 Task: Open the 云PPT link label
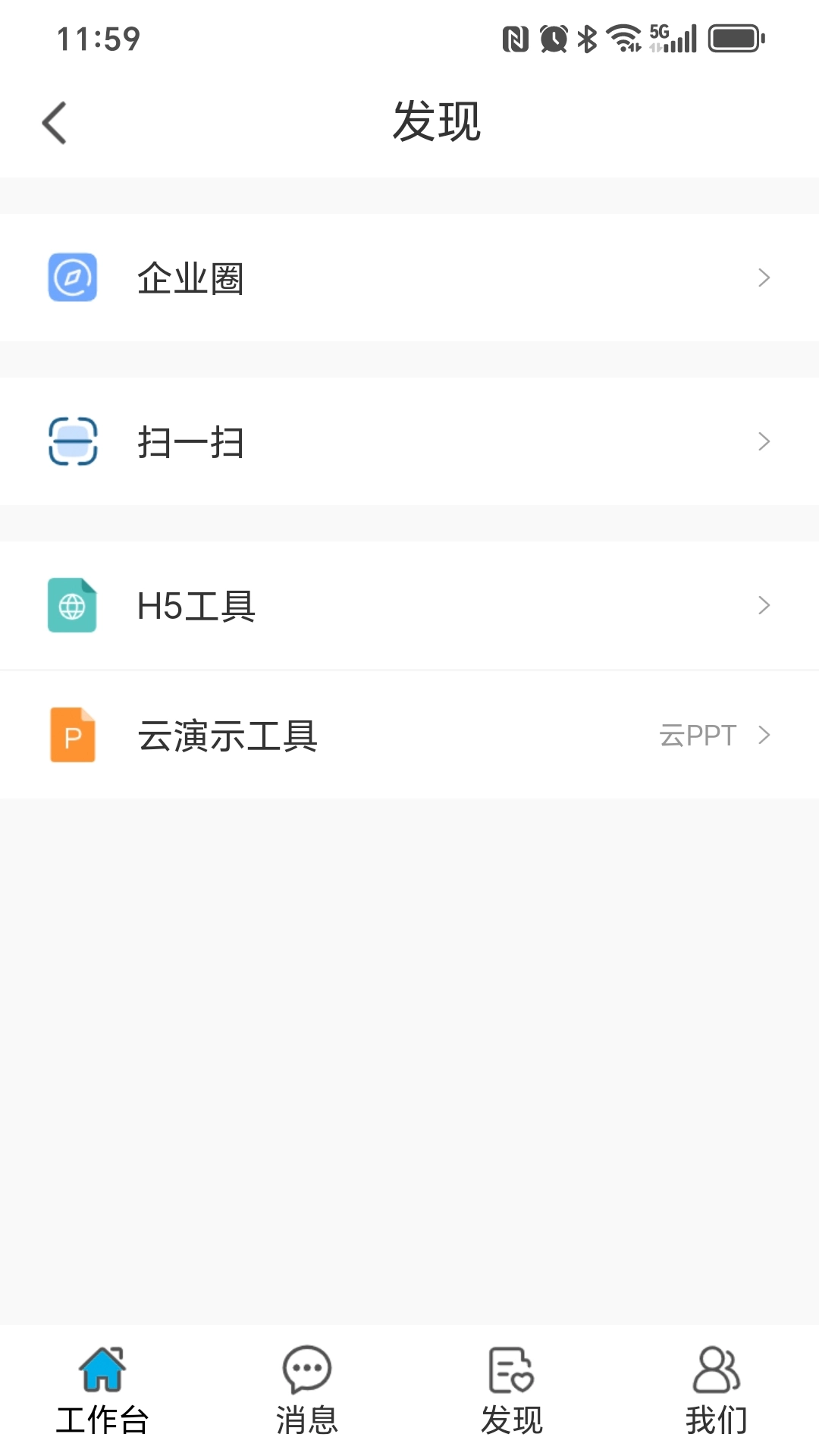(697, 734)
